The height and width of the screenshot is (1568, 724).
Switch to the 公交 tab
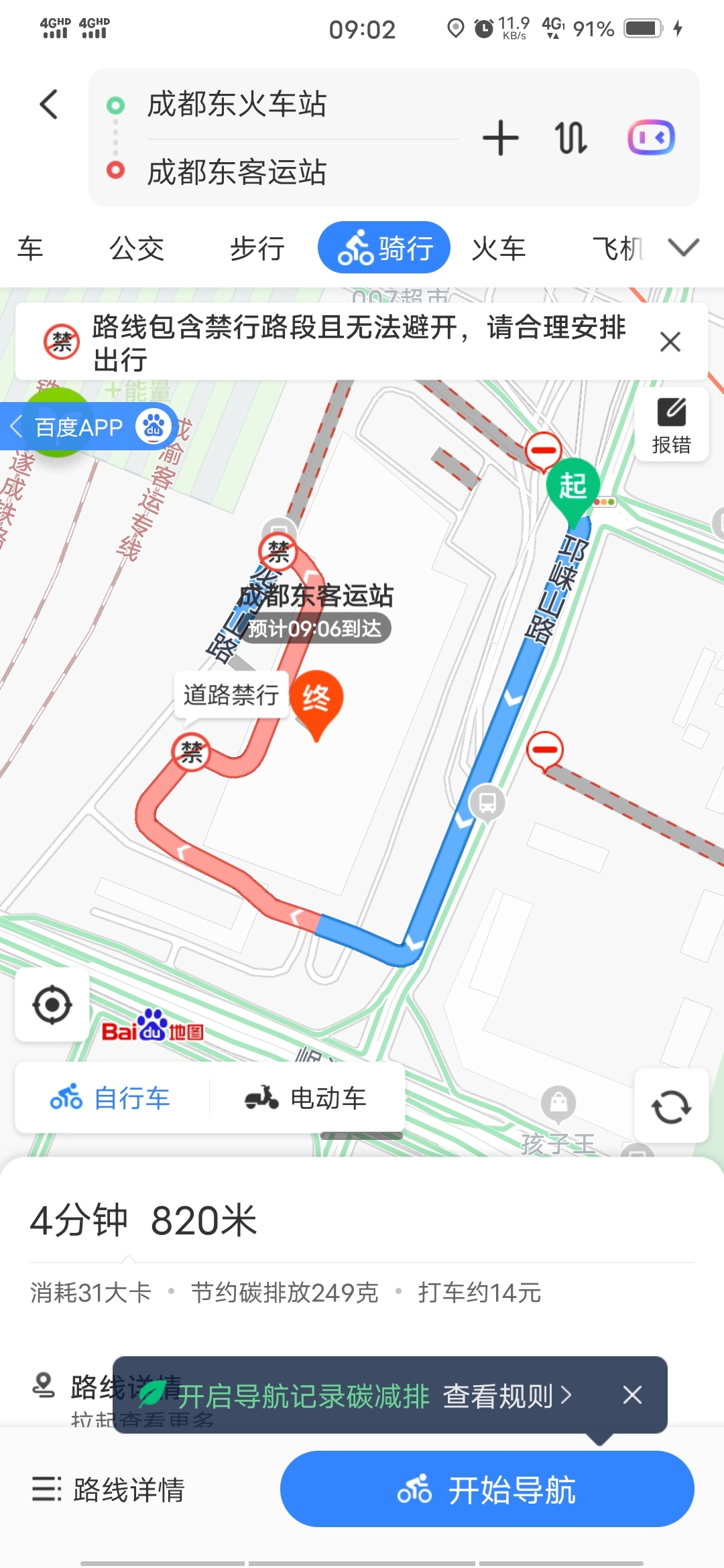[137, 249]
